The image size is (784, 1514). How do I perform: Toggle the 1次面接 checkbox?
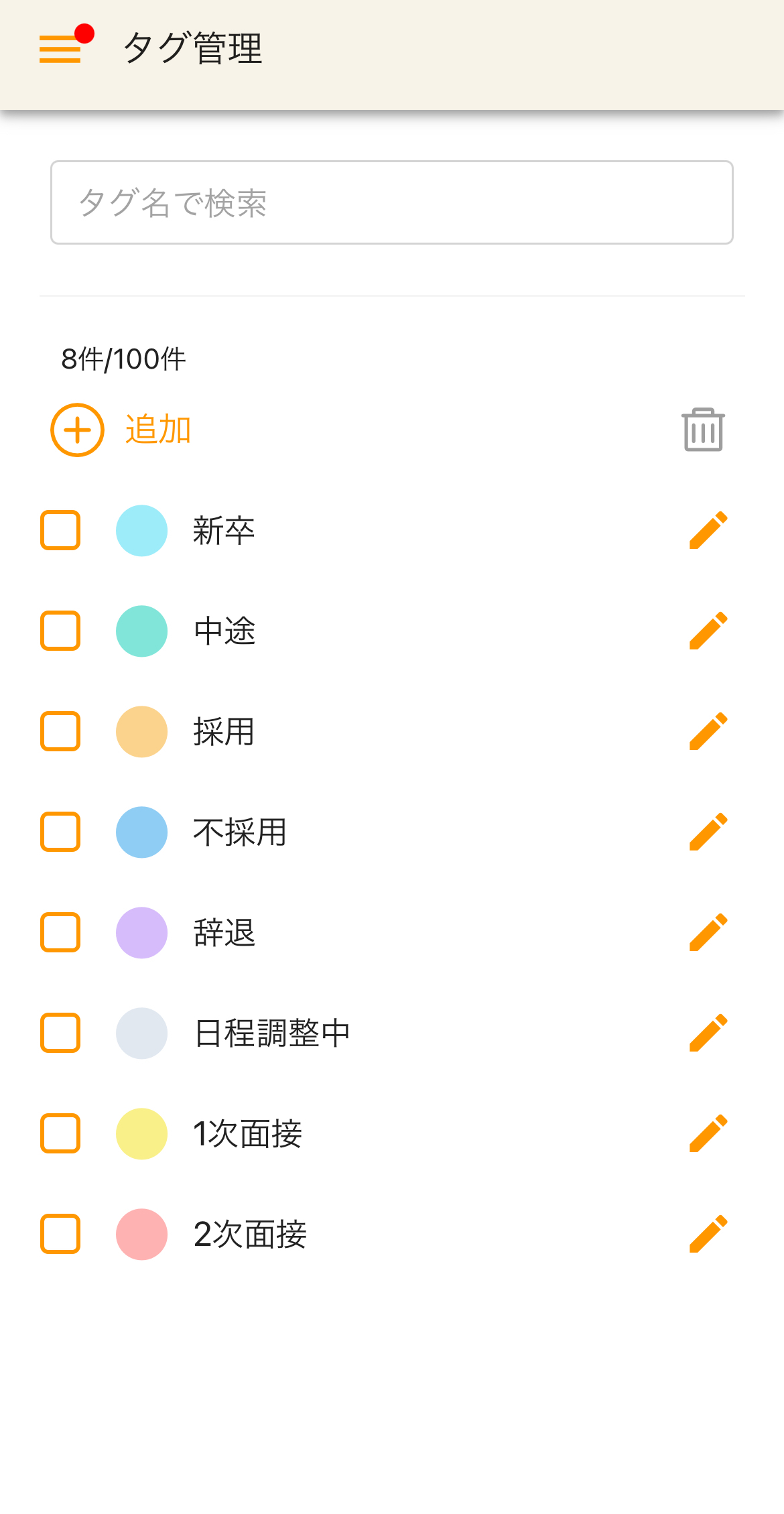tap(60, 1133)
